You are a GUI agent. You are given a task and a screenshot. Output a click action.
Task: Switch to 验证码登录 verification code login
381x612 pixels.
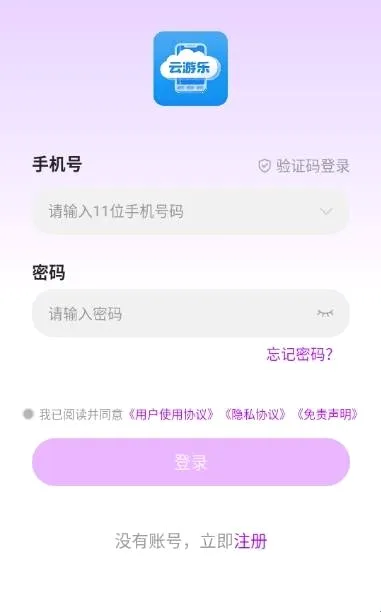coord(304,166)
